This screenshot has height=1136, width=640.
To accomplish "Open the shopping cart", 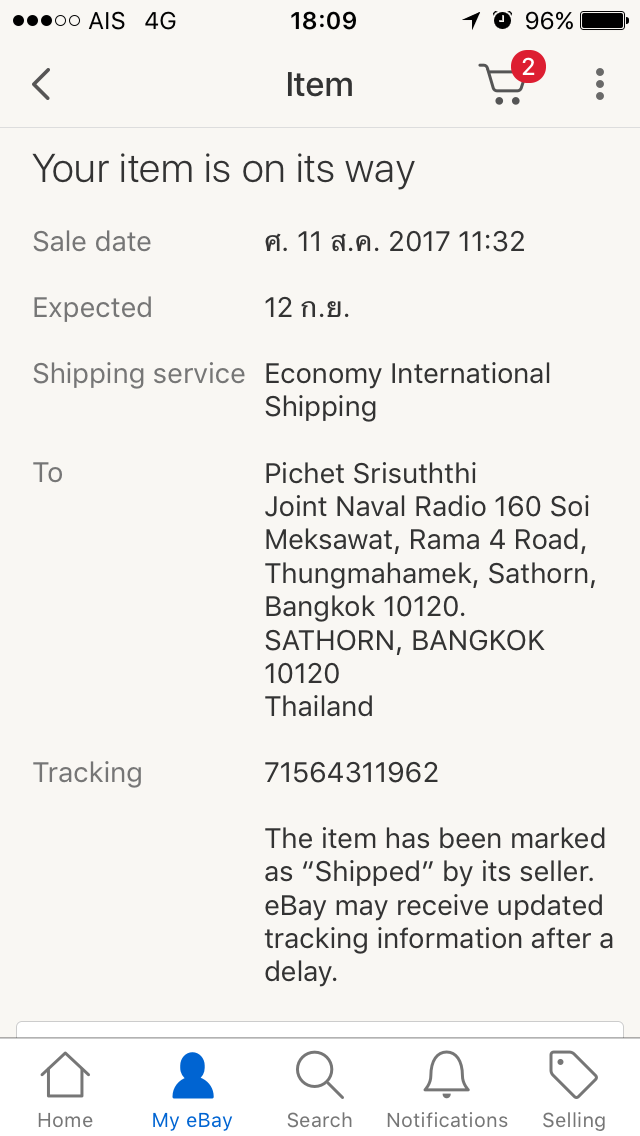I will (x=504, y=85).
